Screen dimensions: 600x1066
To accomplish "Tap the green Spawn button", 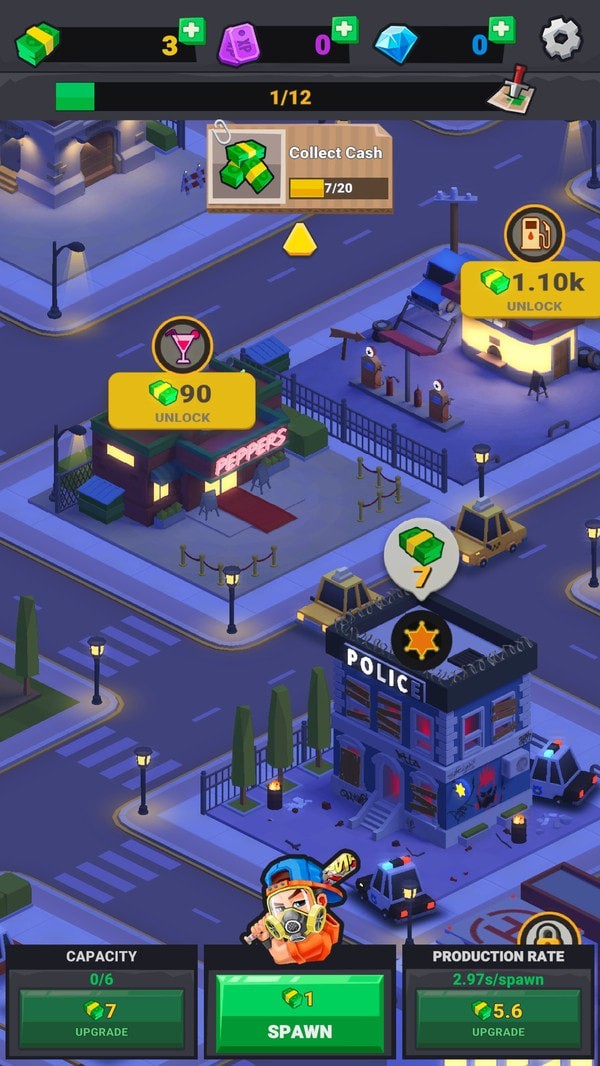I will click(x=300, y=1012).
